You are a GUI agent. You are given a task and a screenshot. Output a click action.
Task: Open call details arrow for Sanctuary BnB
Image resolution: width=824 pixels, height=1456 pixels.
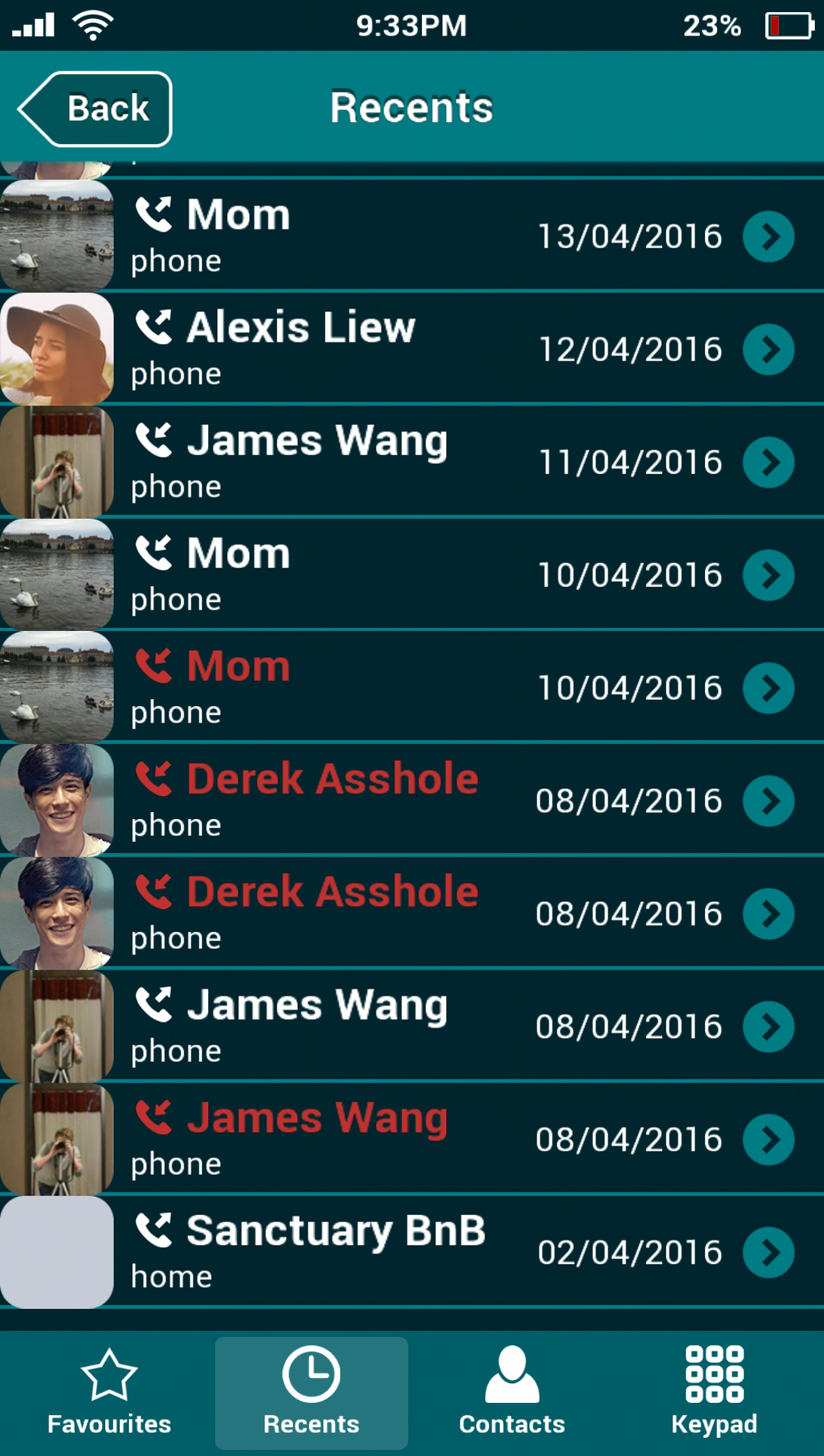[769, 1252]
